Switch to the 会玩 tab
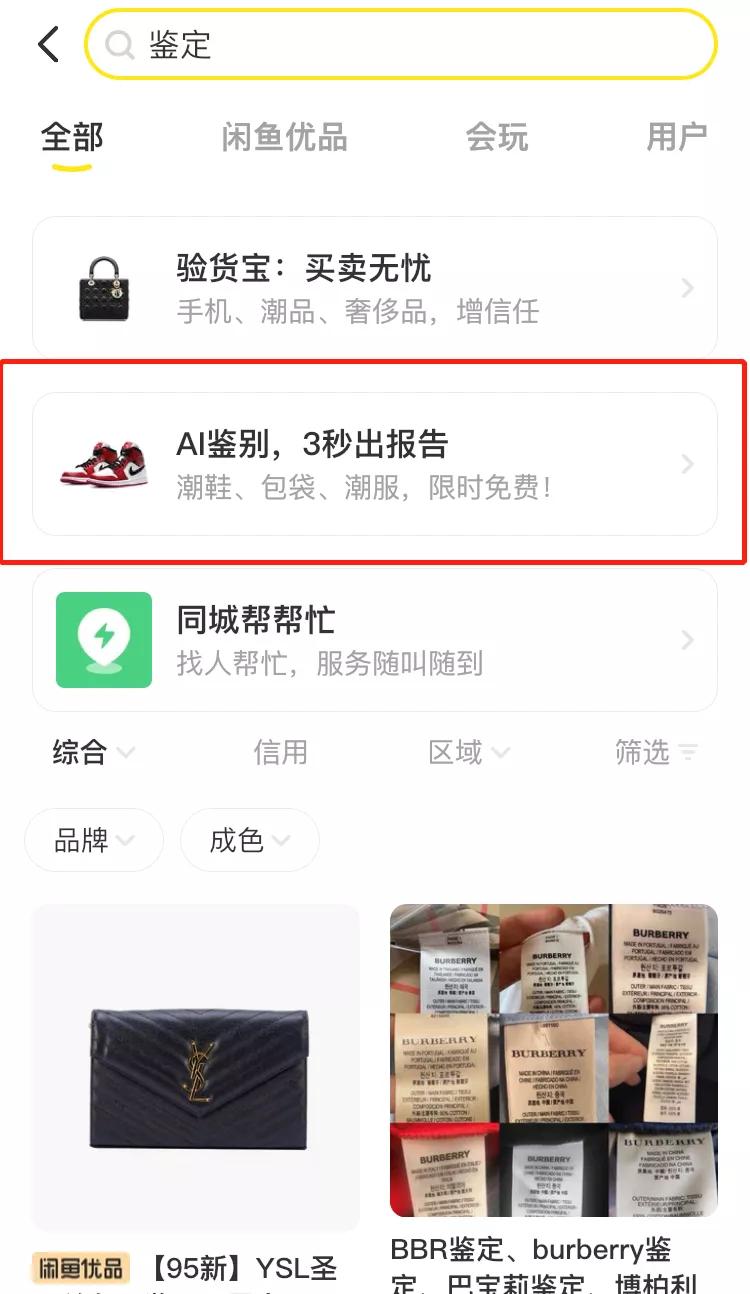 (x=497, y=138)
